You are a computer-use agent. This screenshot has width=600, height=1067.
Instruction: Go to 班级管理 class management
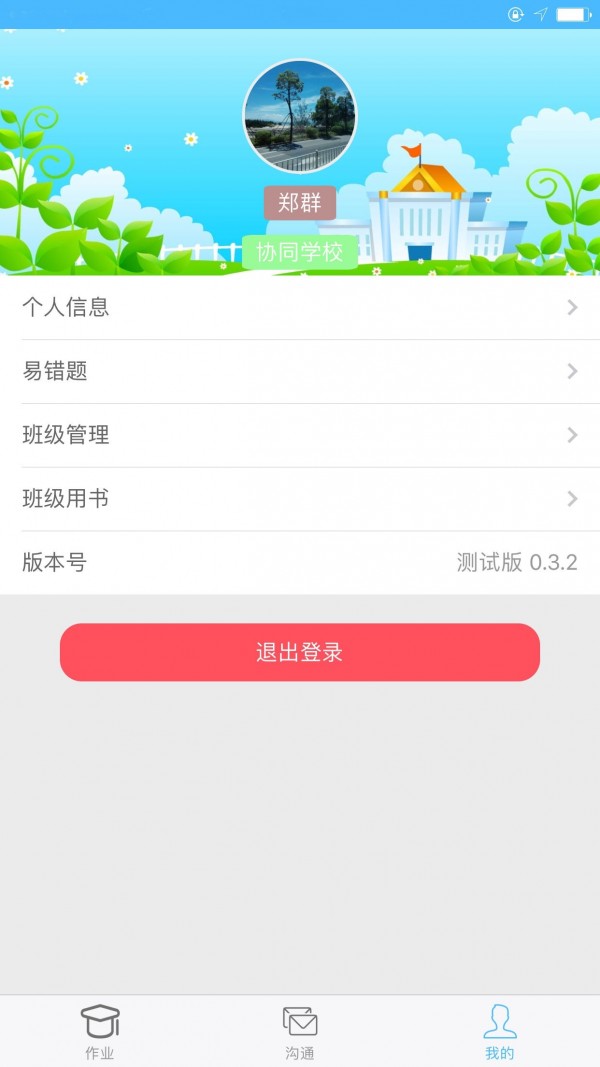pyautogui.click(x=300, y=435)
